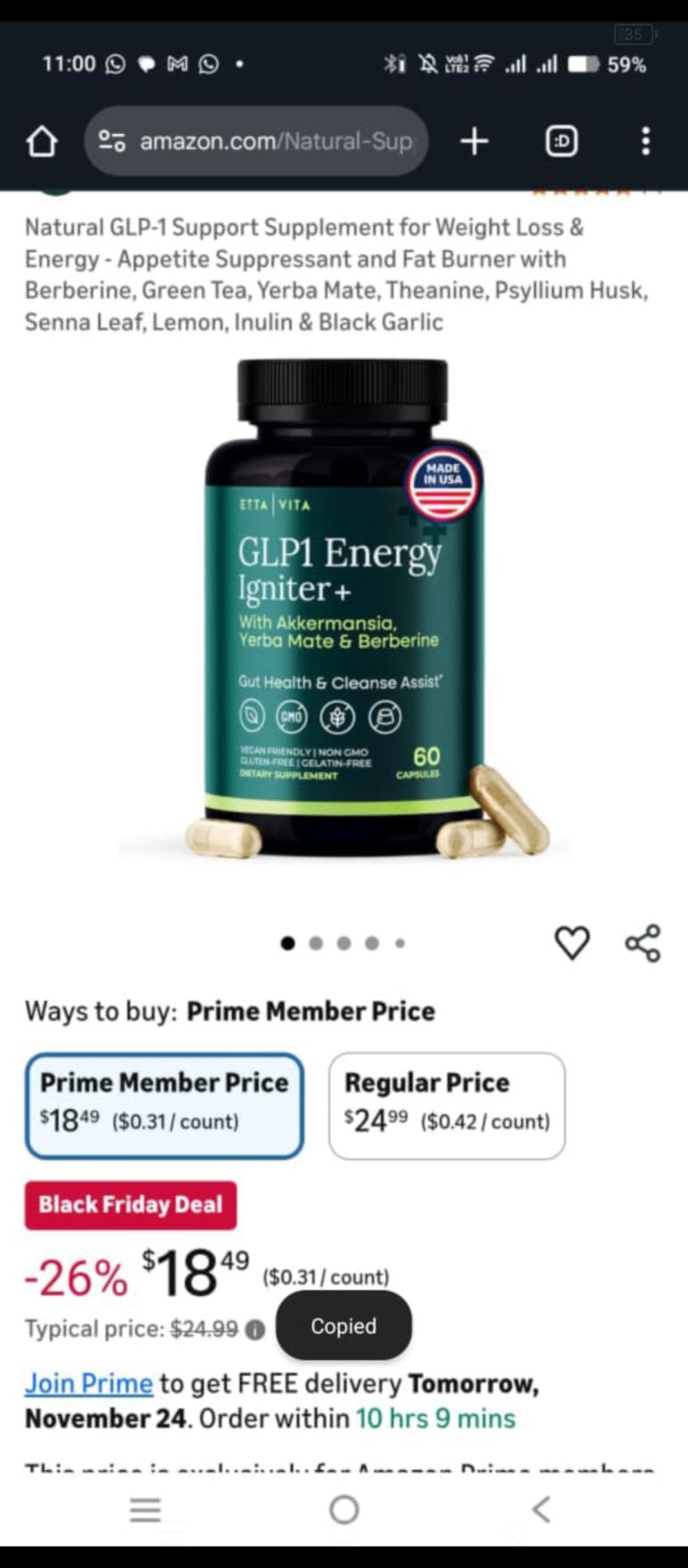
Task: Open the recent apps view
Action: click(x=145, y=1510)
